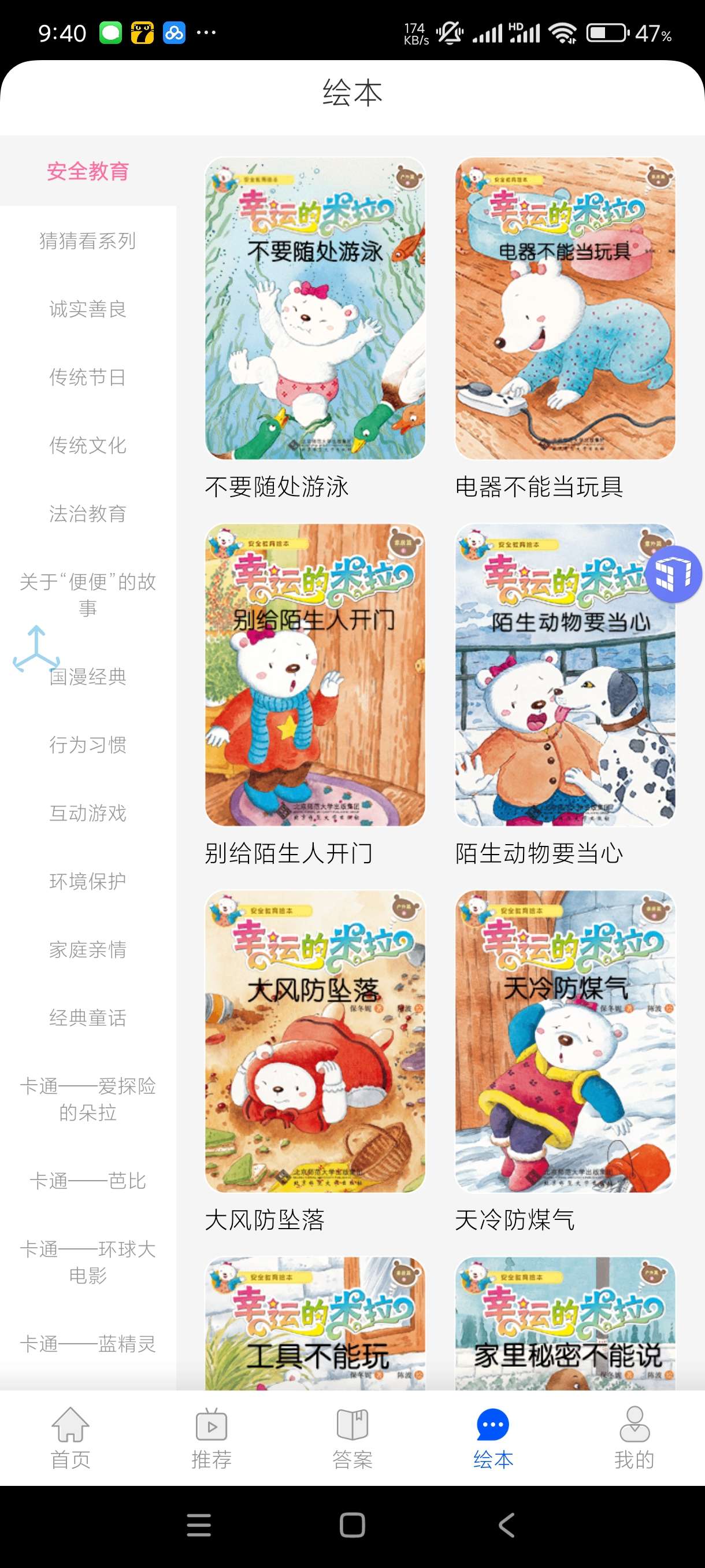Open the 行为习惯 category
The image size is (705, 1568).
(x=88, y=745)
